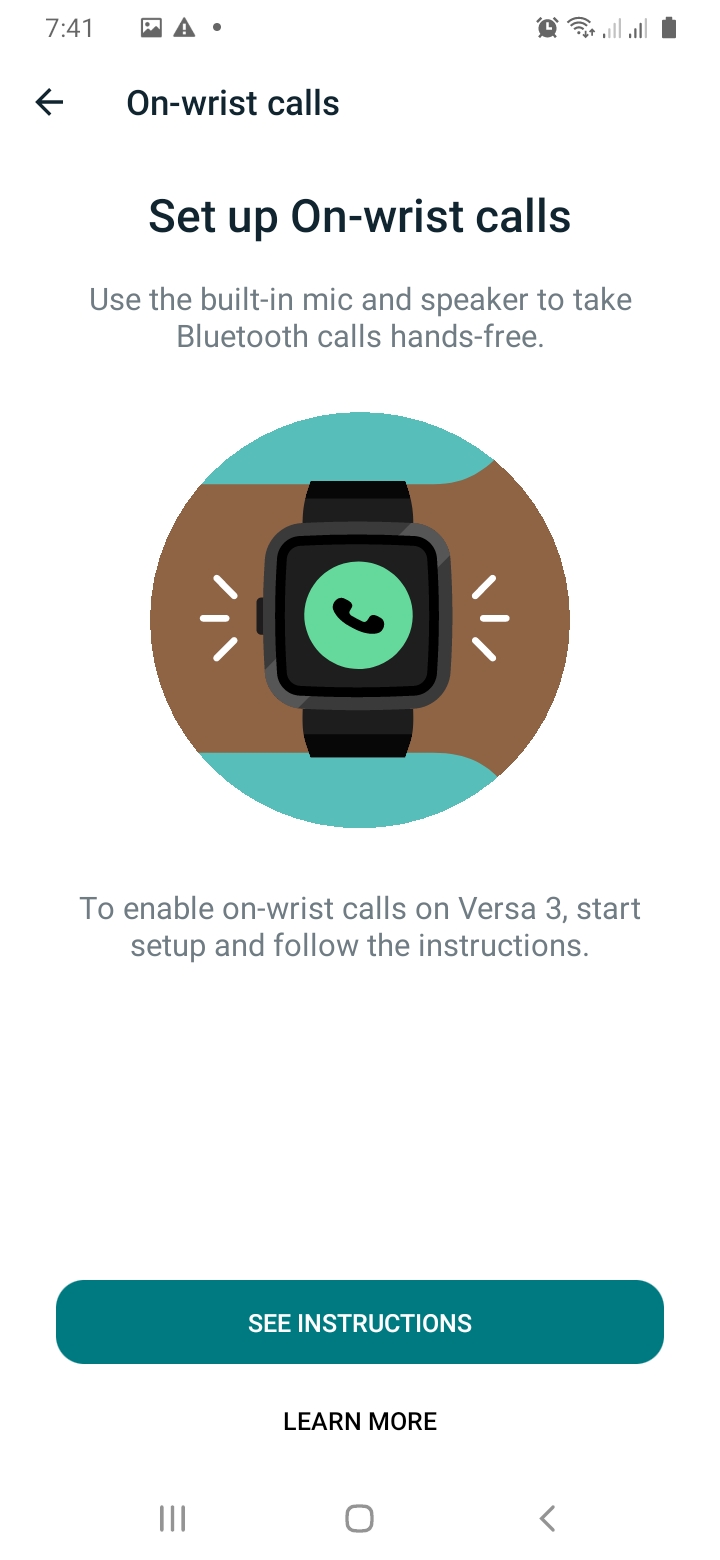Go to the home screen
Screen dimensions: 720x1560
click(360, 1518)
